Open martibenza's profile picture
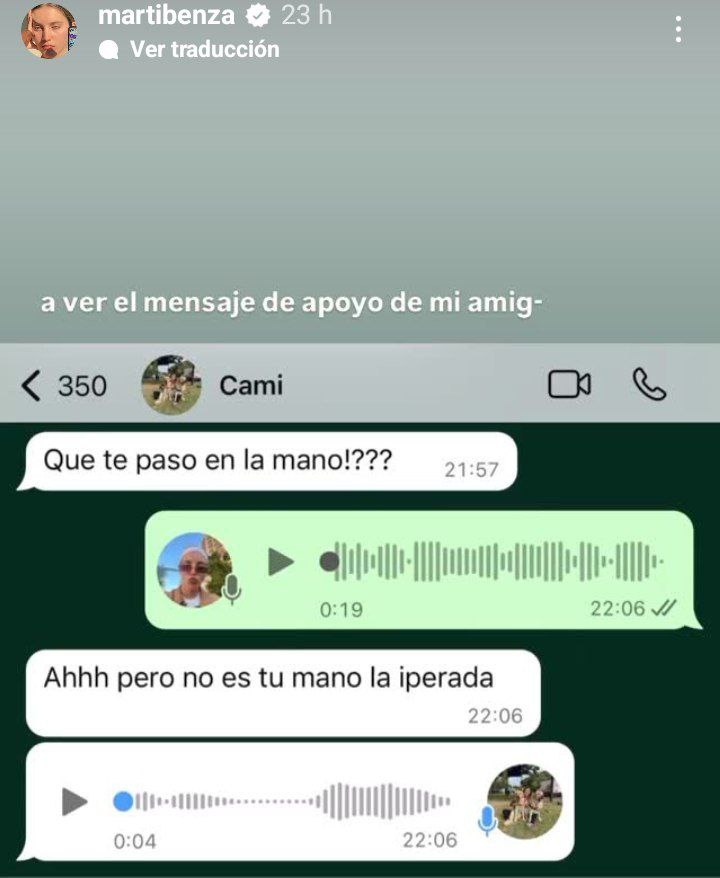 tap(49, 30)
